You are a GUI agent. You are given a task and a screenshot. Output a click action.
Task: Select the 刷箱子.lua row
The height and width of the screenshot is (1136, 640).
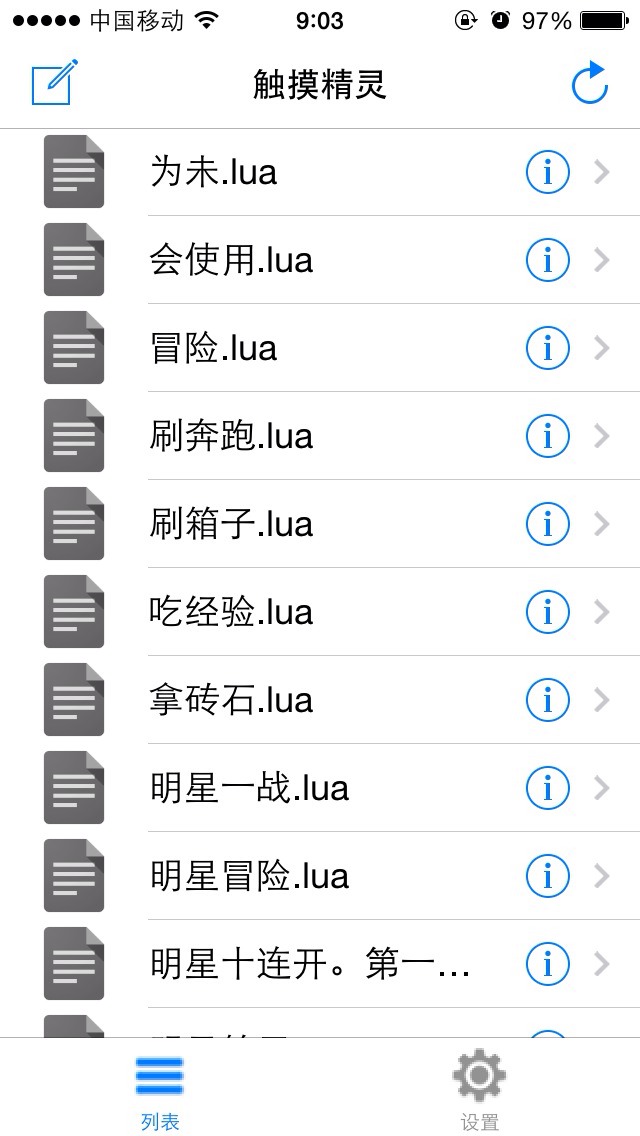tap(320, 524)
